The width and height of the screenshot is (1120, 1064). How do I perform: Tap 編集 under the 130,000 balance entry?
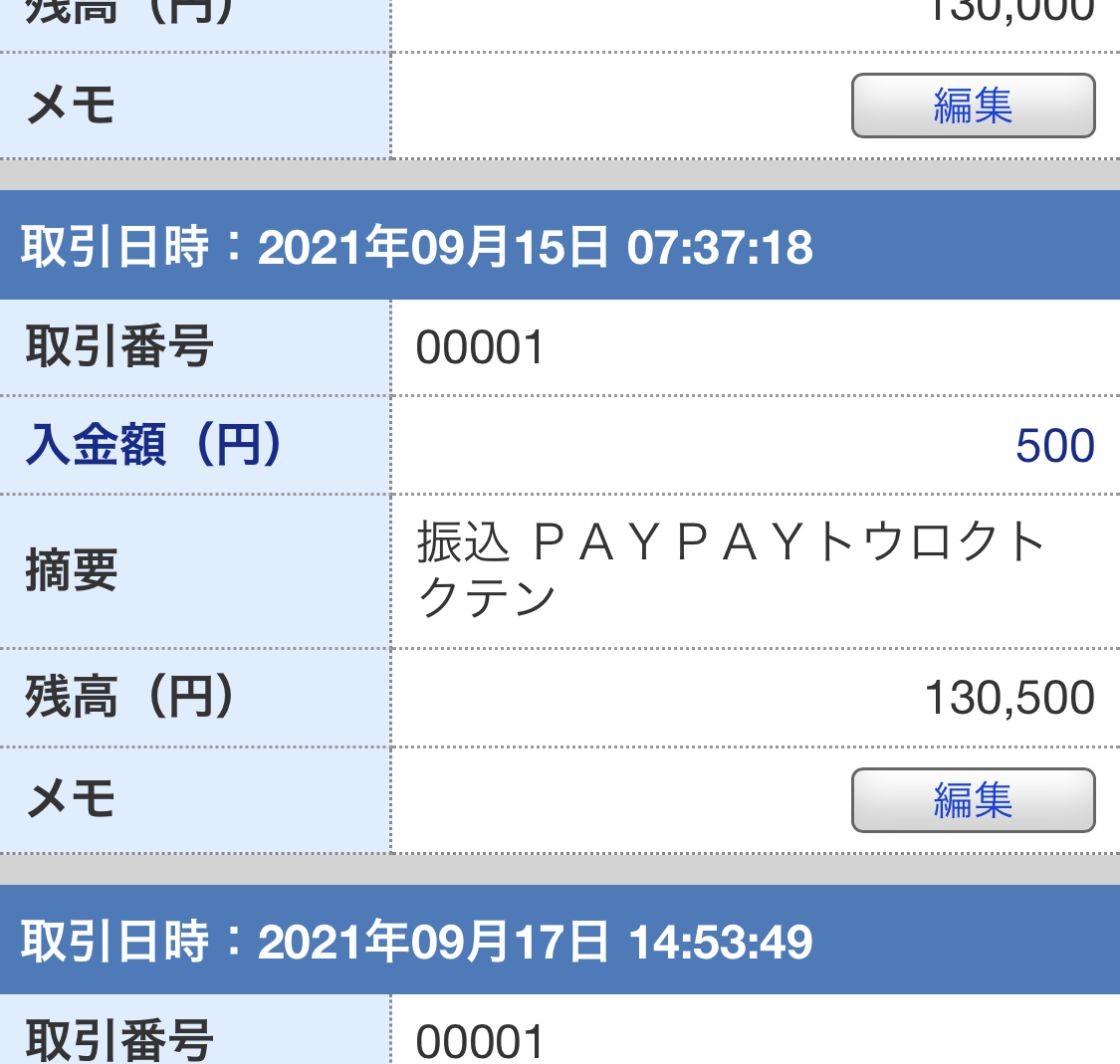[973, 106]
